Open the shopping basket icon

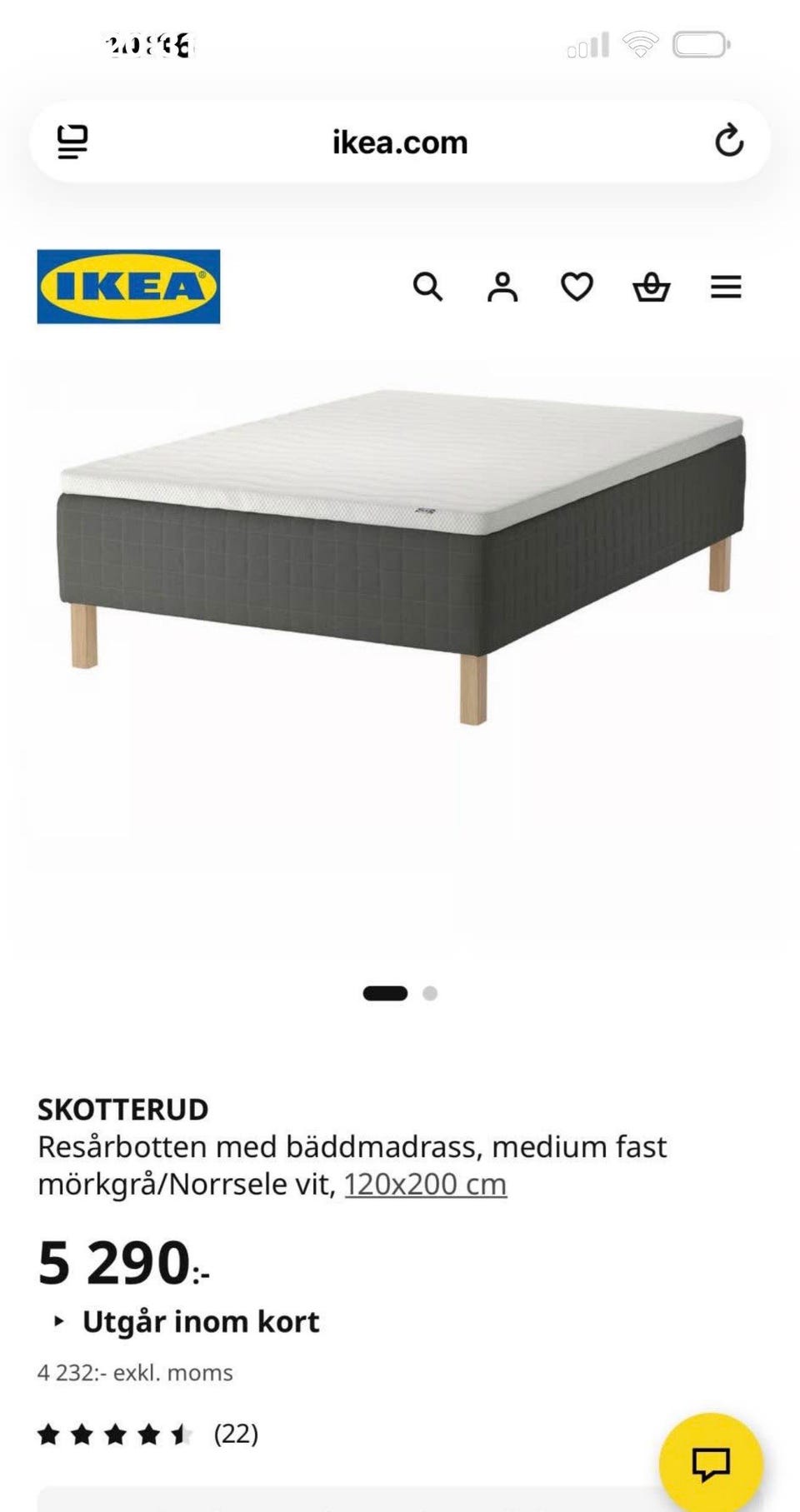coord(652,287)
